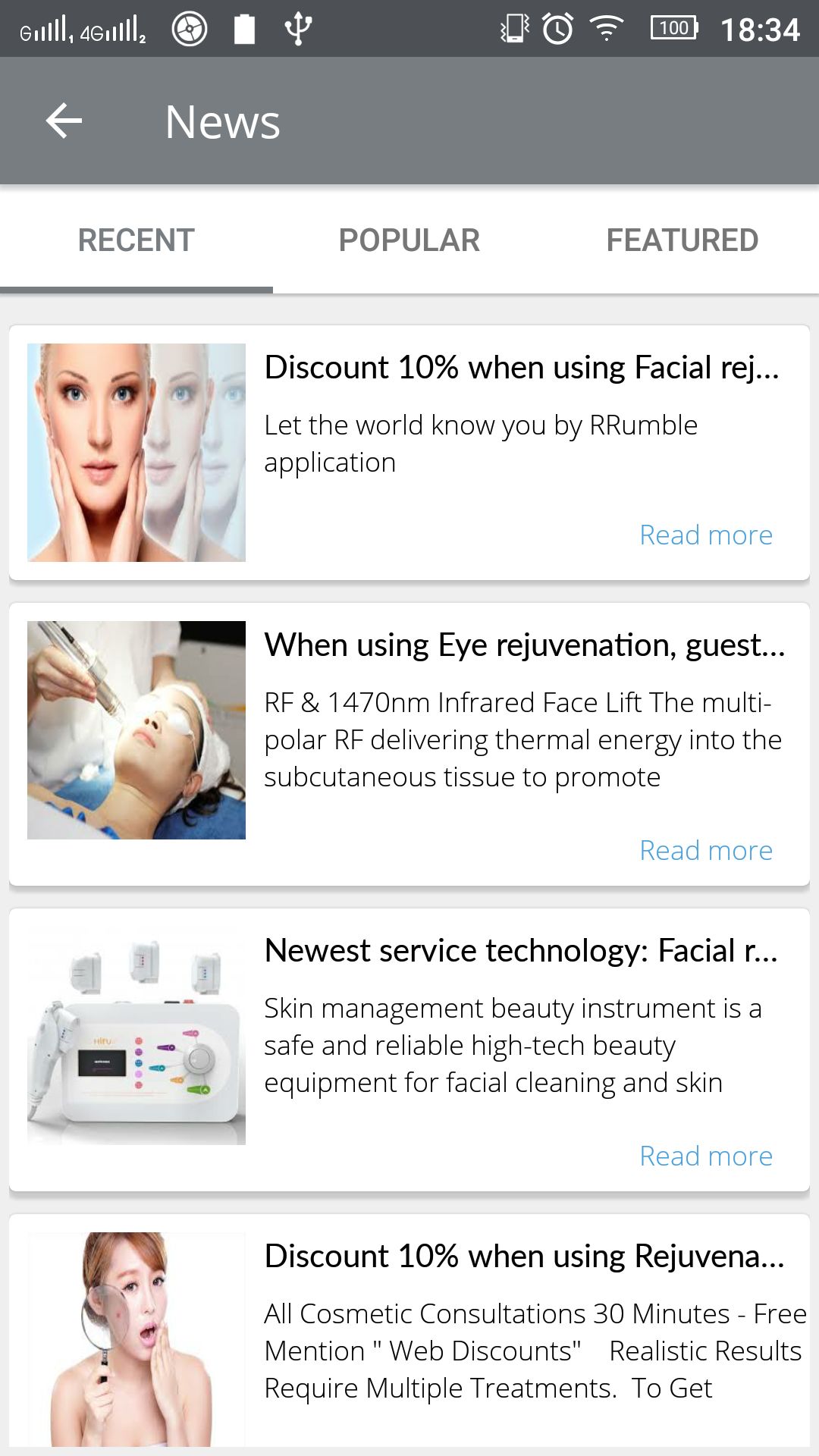Read more about RF Infrared Face Lift
The width and height of the screenshot is (819, 1456).
point(706,851)
